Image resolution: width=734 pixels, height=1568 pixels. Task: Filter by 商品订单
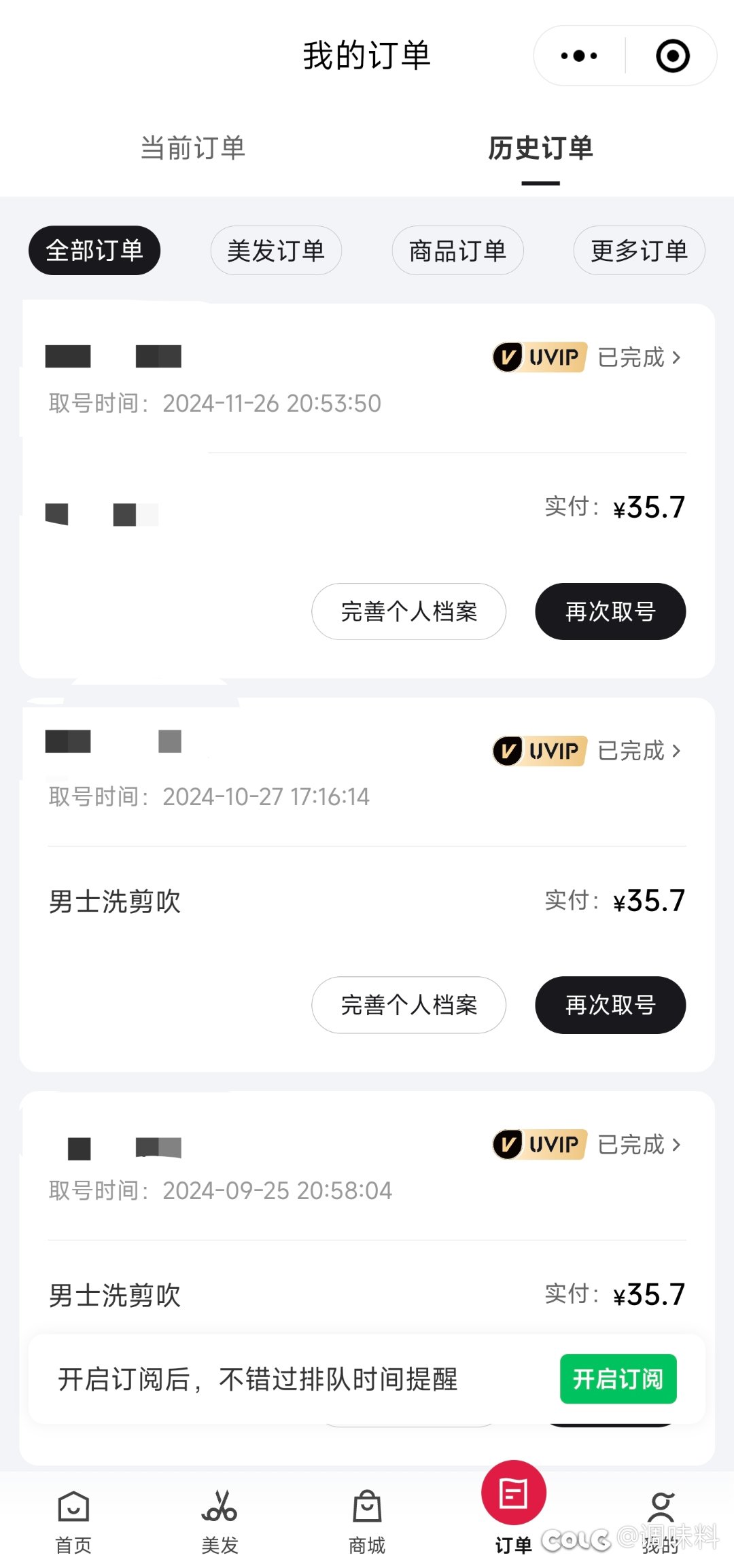click(457, 251)
